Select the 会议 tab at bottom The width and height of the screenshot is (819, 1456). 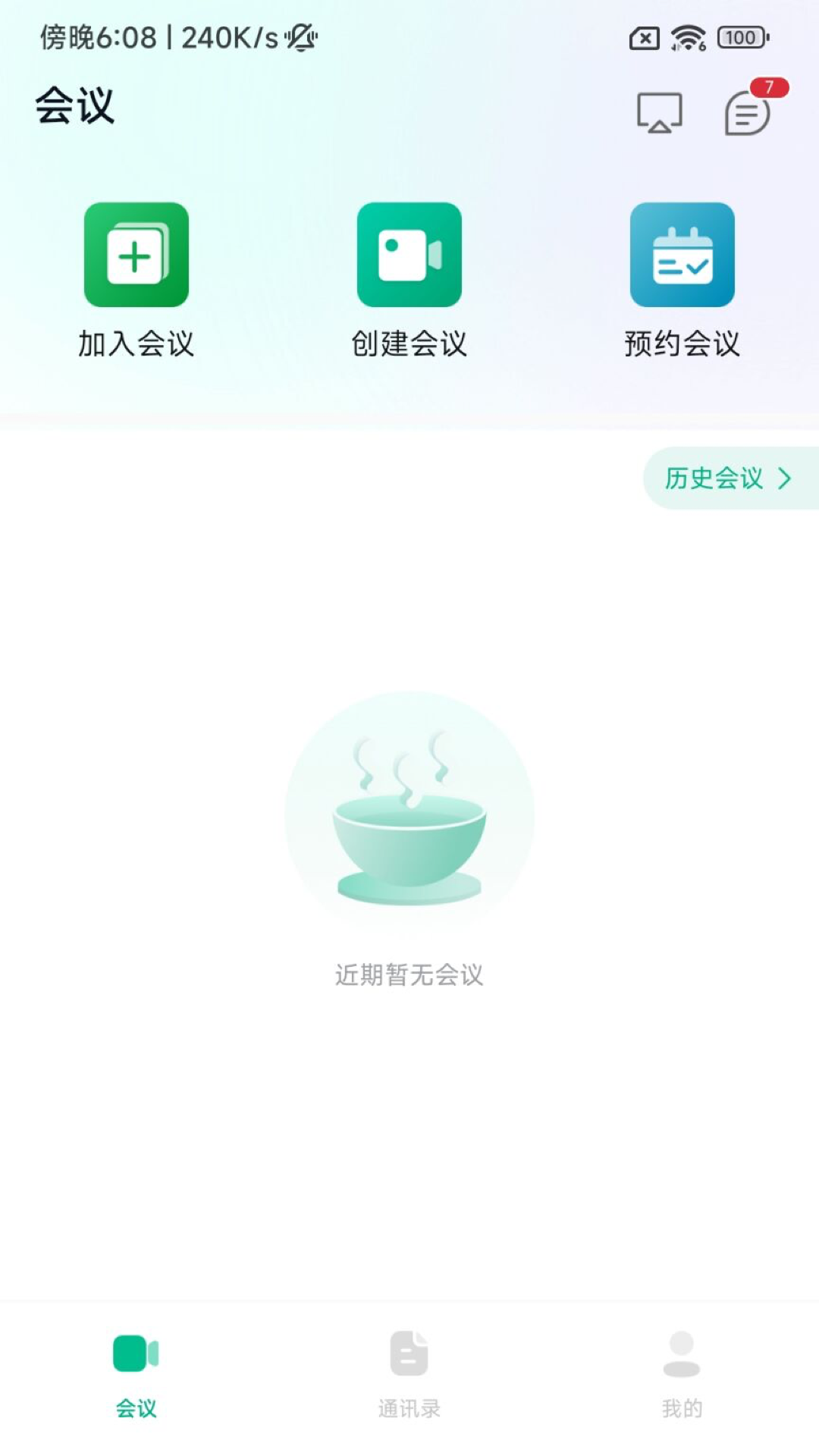136,1407
